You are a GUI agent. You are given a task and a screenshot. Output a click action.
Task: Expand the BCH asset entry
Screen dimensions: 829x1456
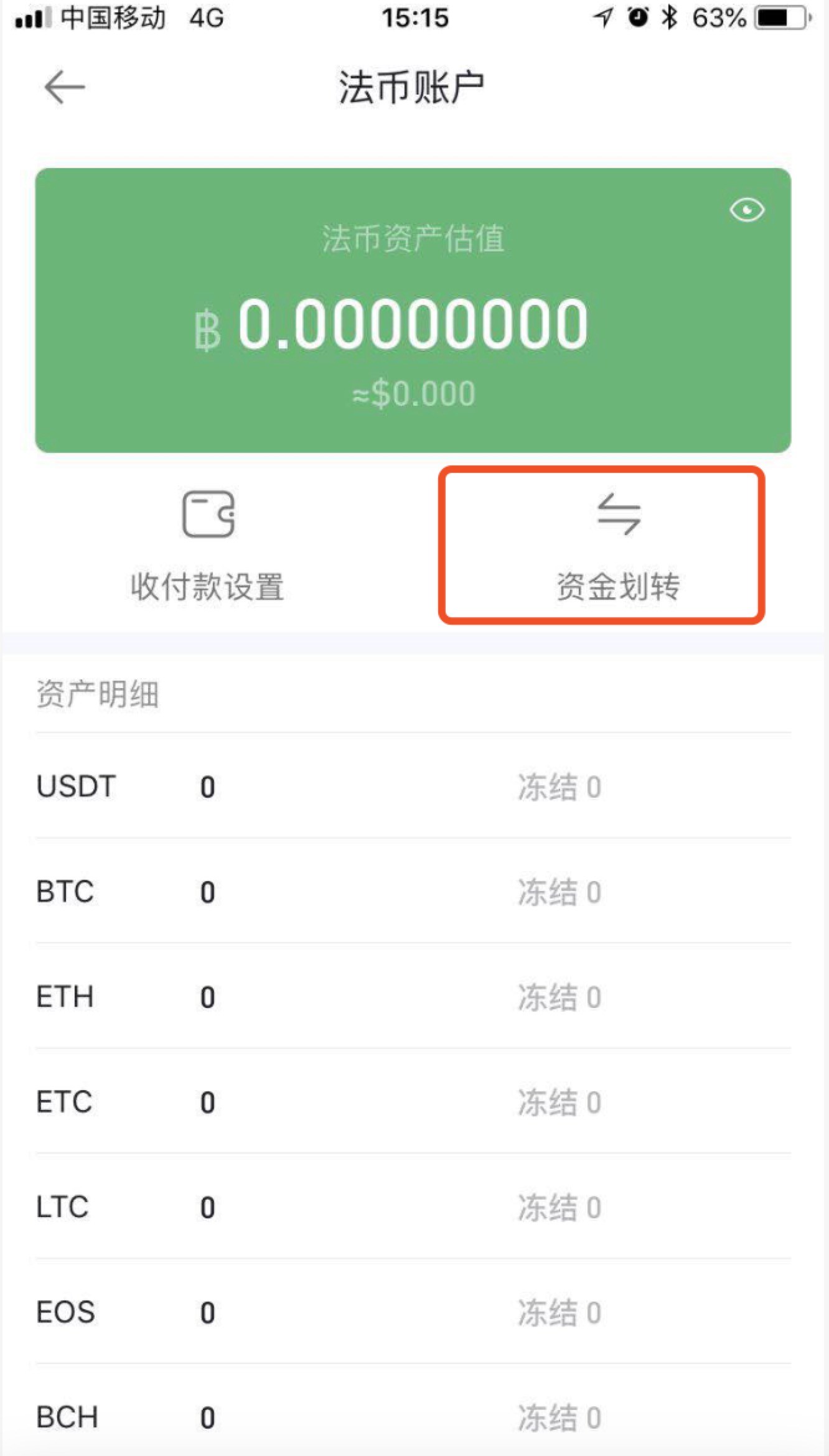249,1417
